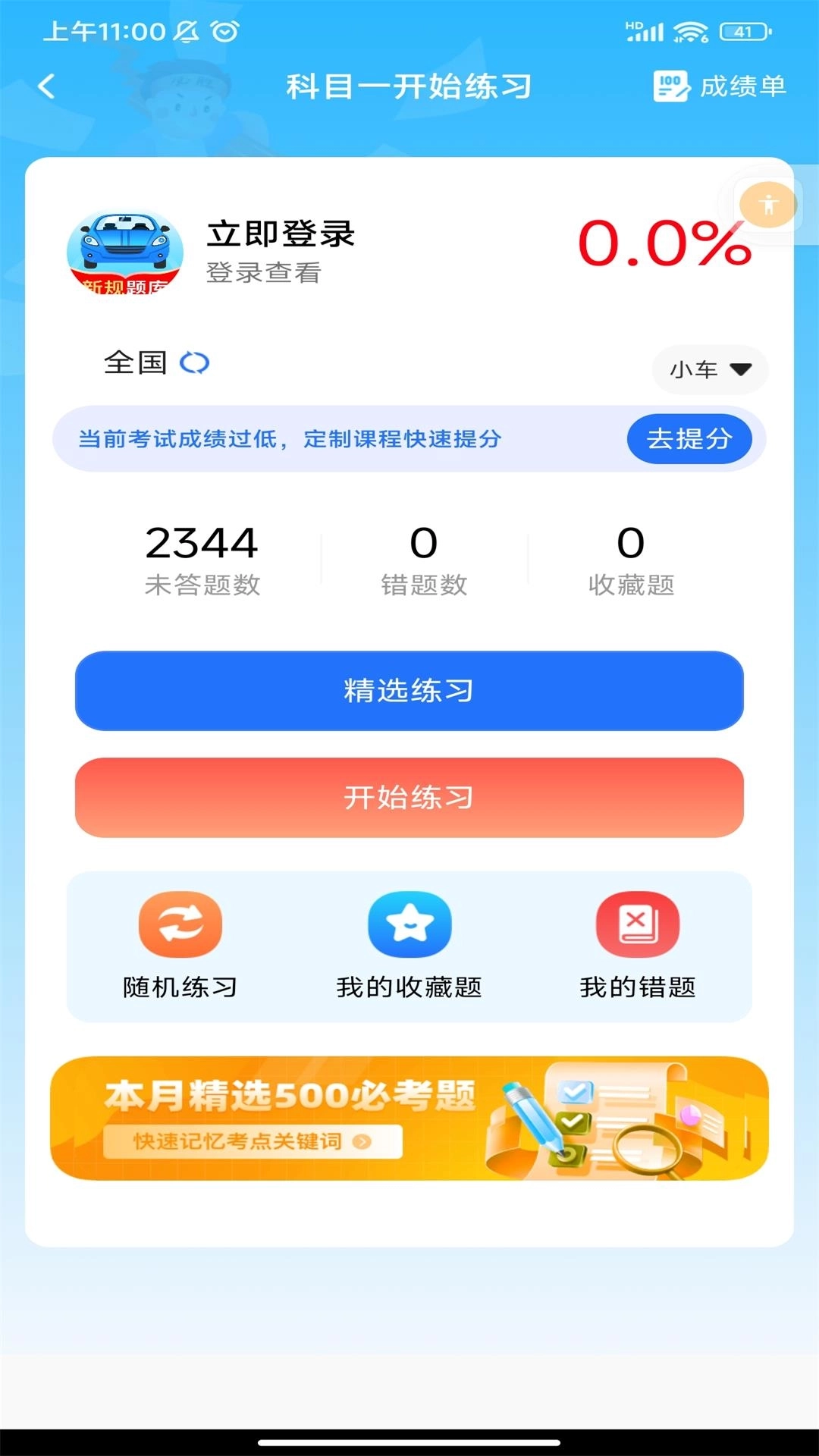Open 我的错题 wrong questions icon
Viewport: 819px width, 1456px height.
click(637, 924)
